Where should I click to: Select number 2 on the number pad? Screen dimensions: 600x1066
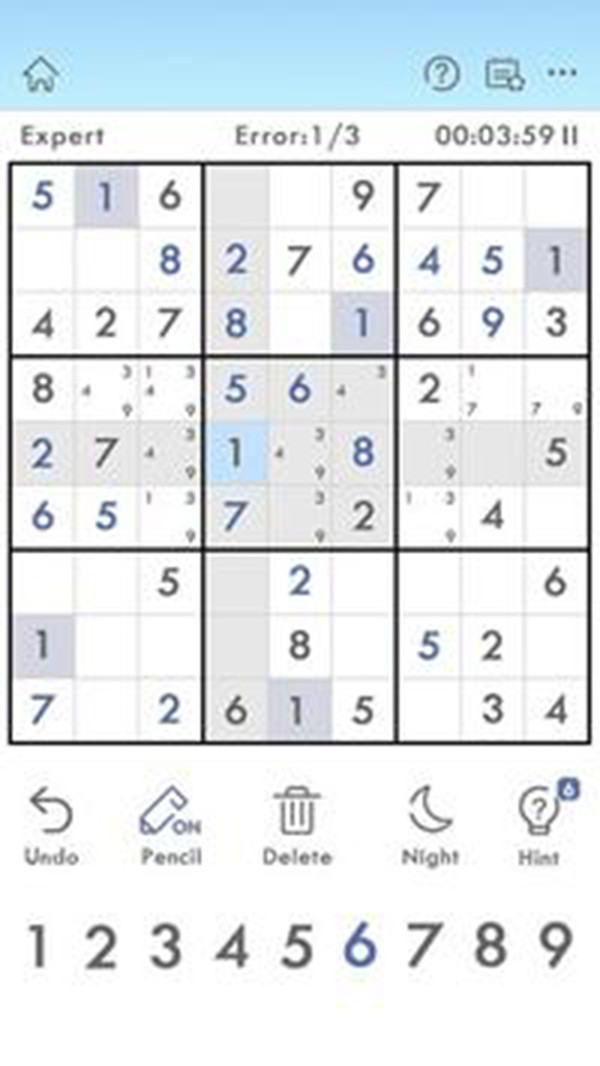tap(101, 946)
